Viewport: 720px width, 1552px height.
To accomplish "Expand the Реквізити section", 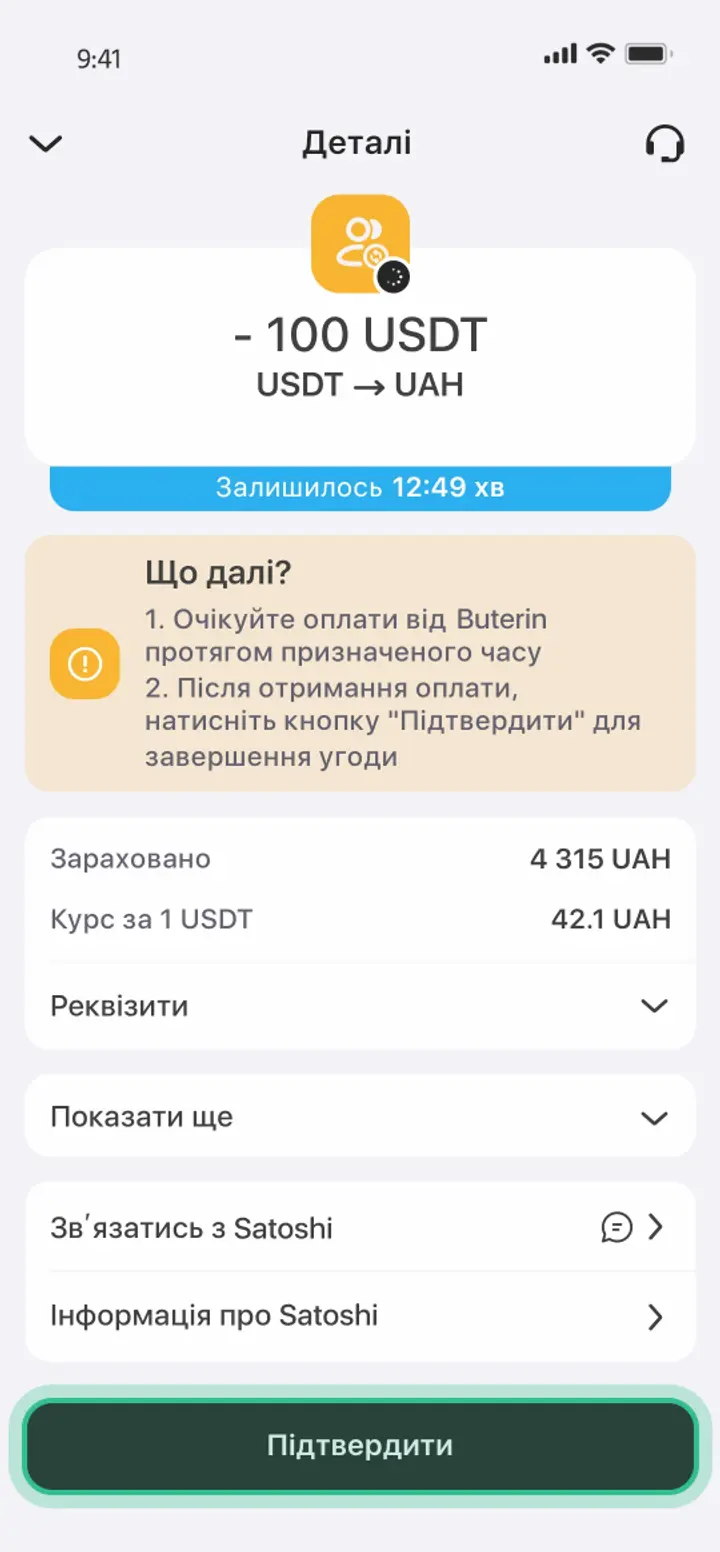I will (655, 1006).
